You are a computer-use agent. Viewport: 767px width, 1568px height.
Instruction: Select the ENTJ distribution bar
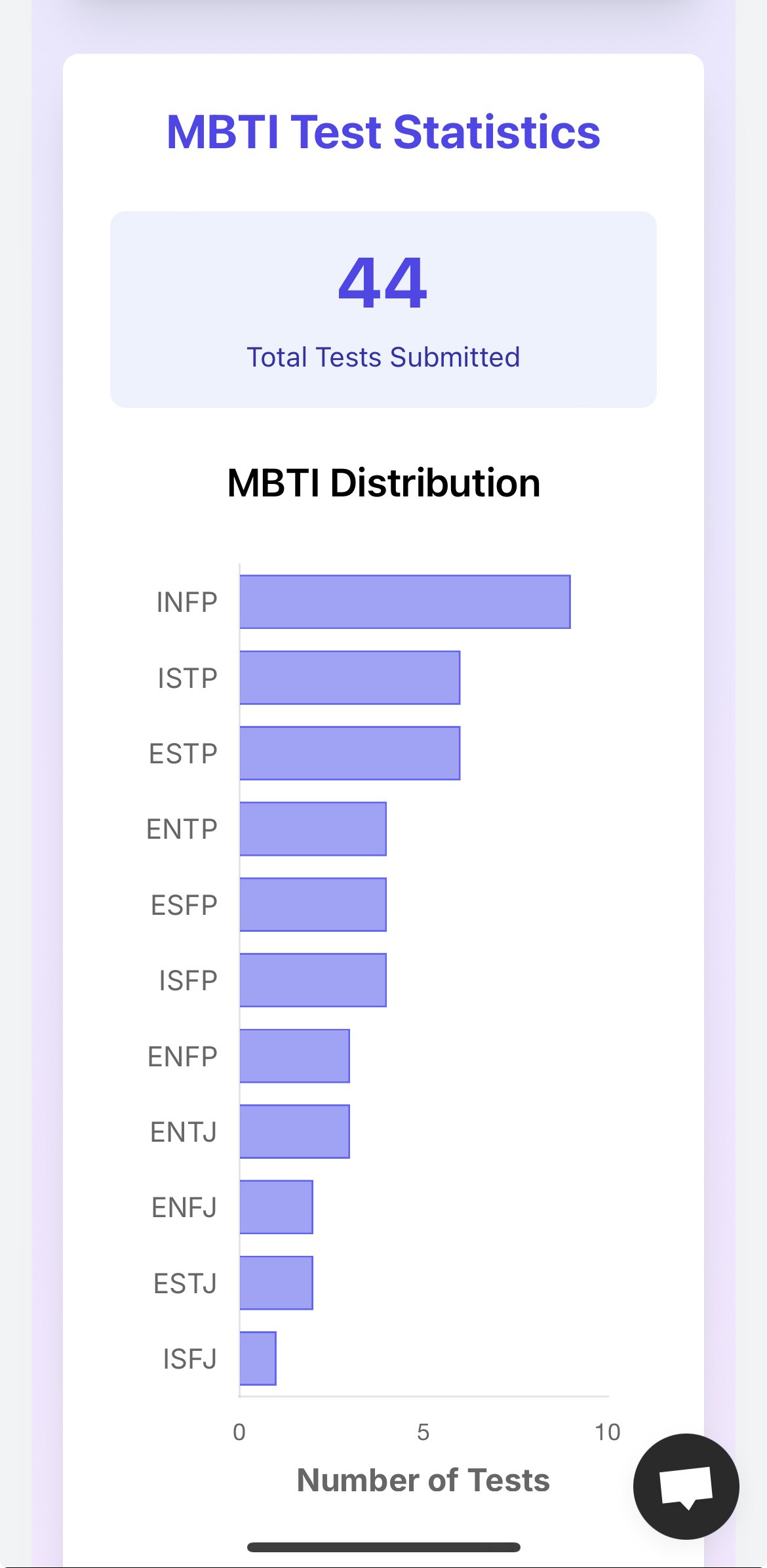295,1132
